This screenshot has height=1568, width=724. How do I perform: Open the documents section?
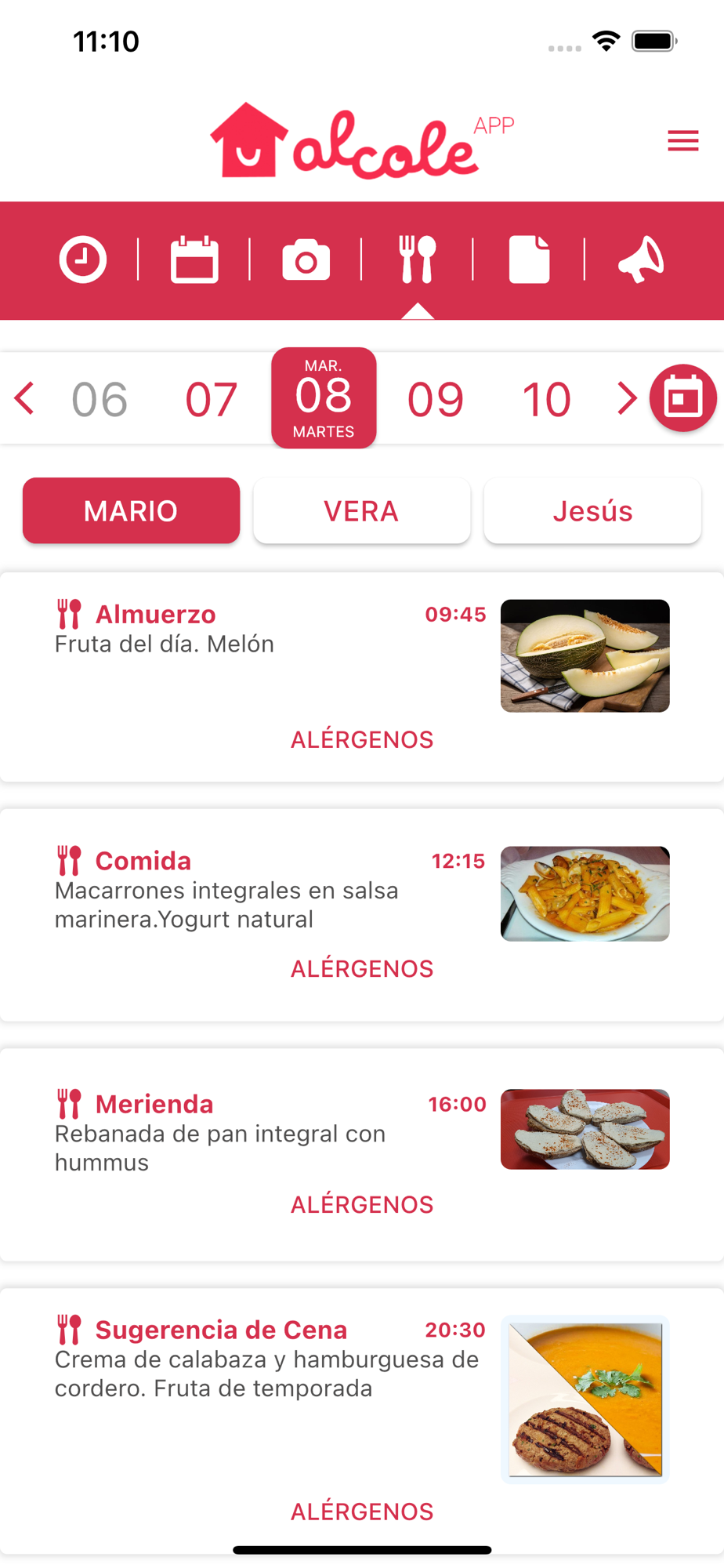[529, 260]
